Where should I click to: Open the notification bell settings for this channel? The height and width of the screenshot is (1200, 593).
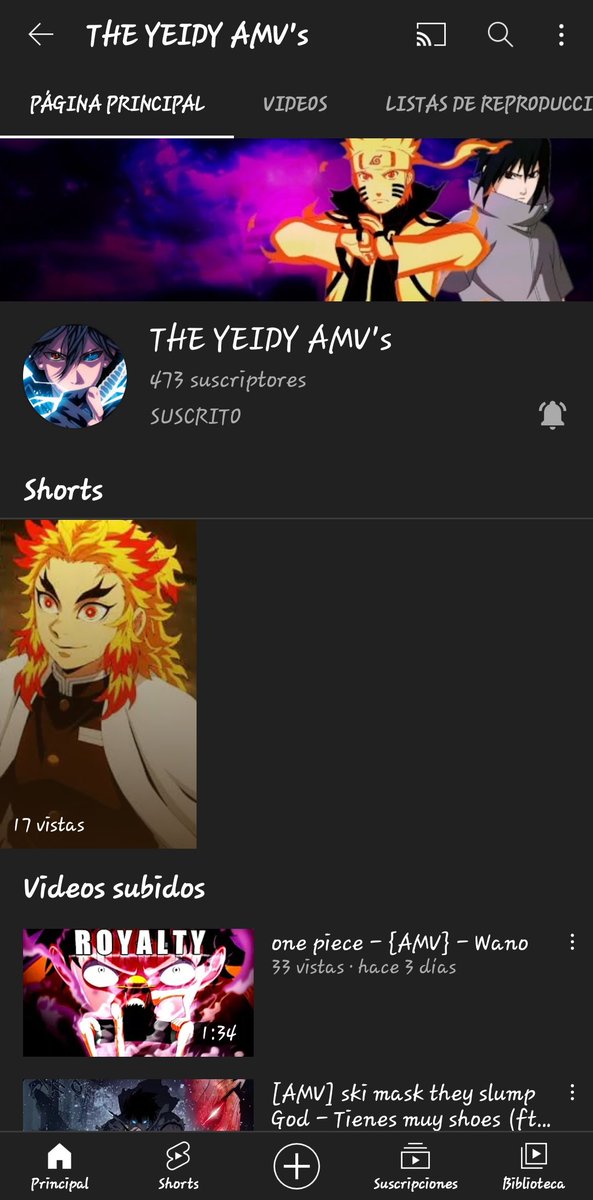pos(553,414)
